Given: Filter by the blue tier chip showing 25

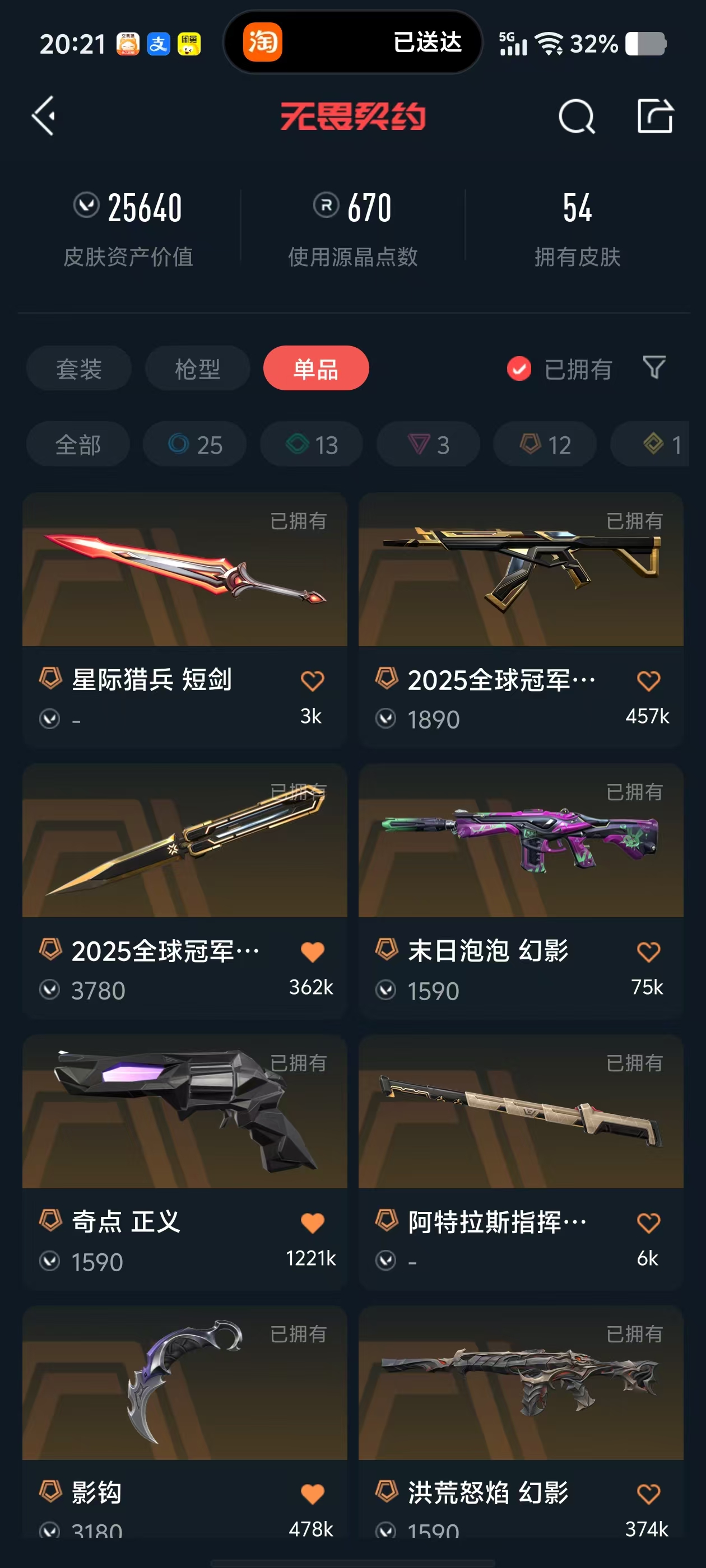Looking at the screenshot, I should coord(195,445).
